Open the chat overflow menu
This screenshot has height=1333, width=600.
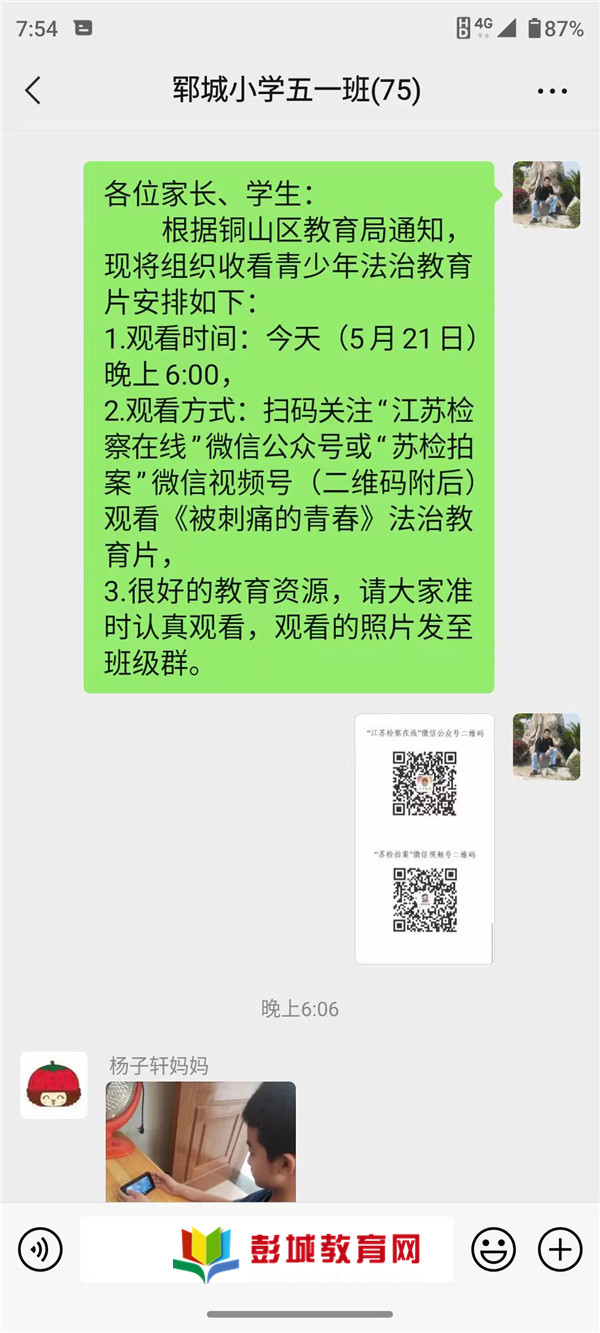click(x=552, y=92)
